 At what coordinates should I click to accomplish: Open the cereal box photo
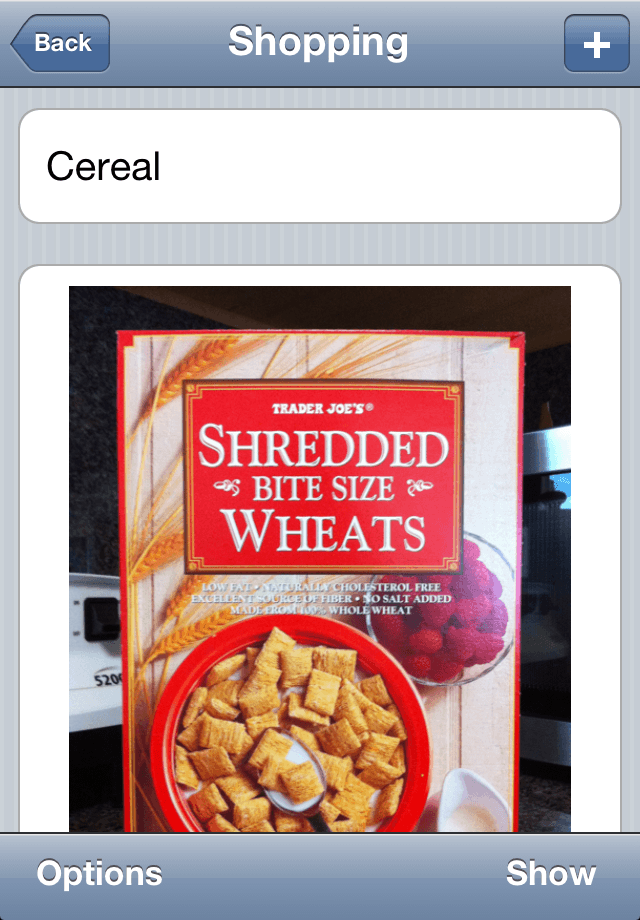pyautogui.click(x=320, y=558)
